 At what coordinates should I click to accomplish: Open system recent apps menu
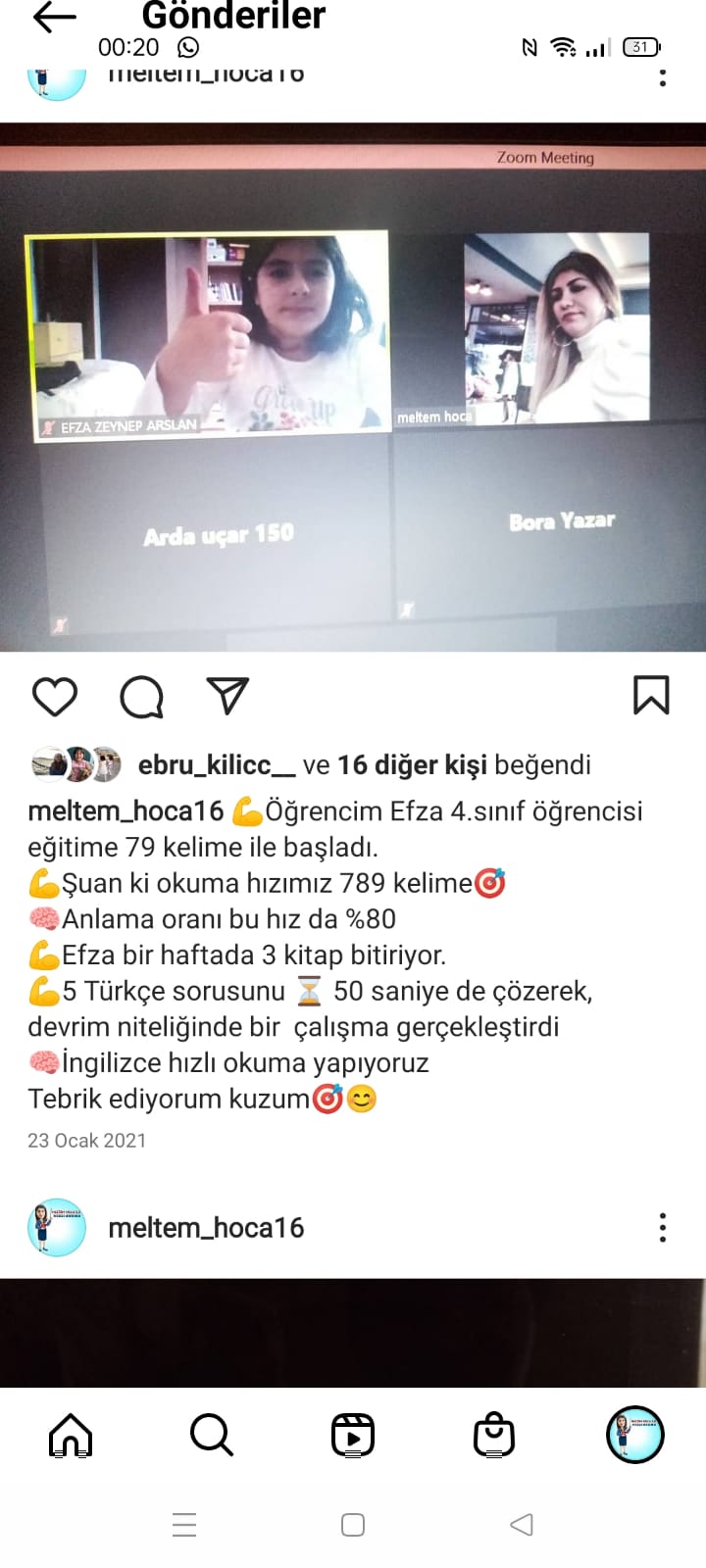[x=184, y=1525]
